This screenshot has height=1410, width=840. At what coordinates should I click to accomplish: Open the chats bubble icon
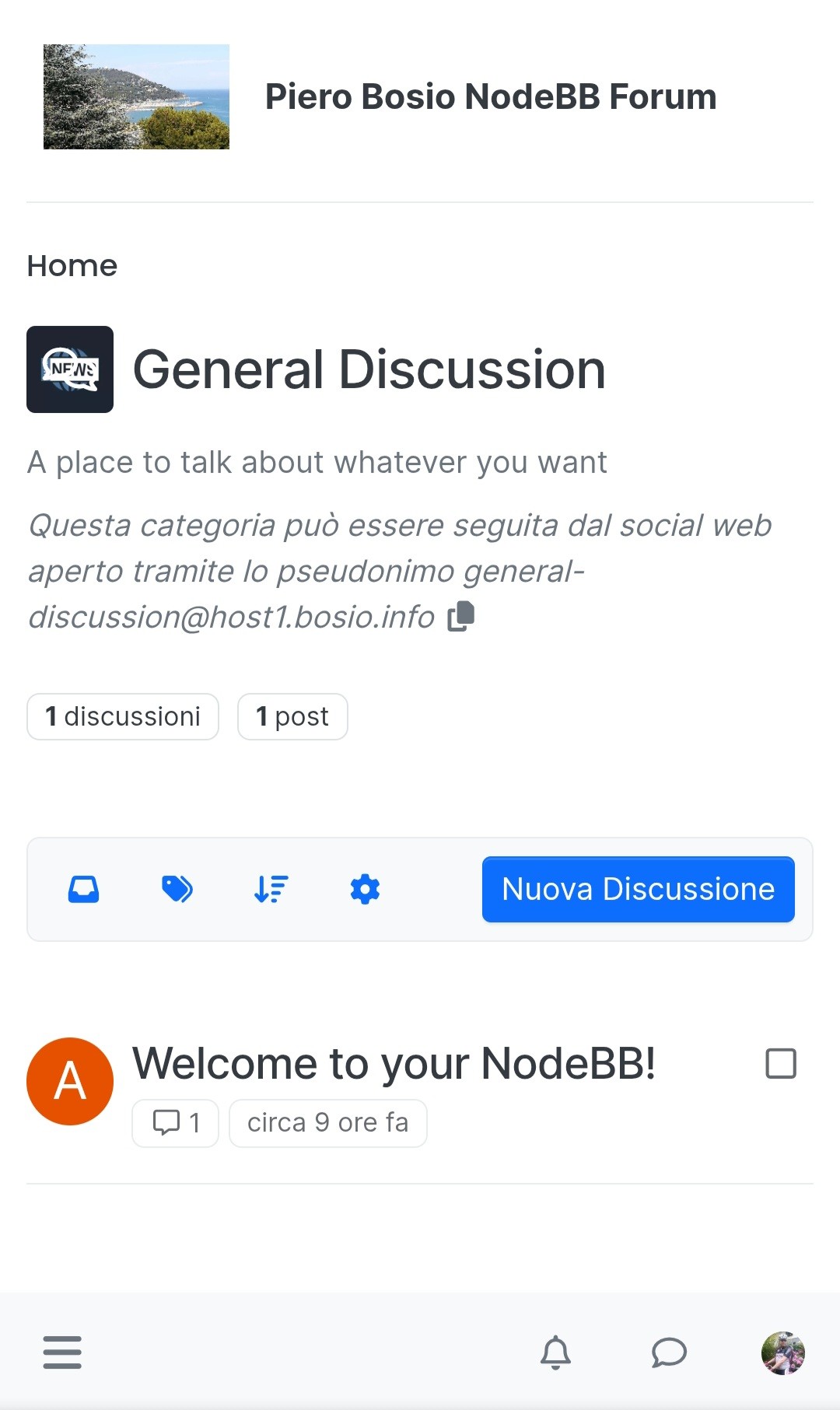click(x=669, y=1352)
